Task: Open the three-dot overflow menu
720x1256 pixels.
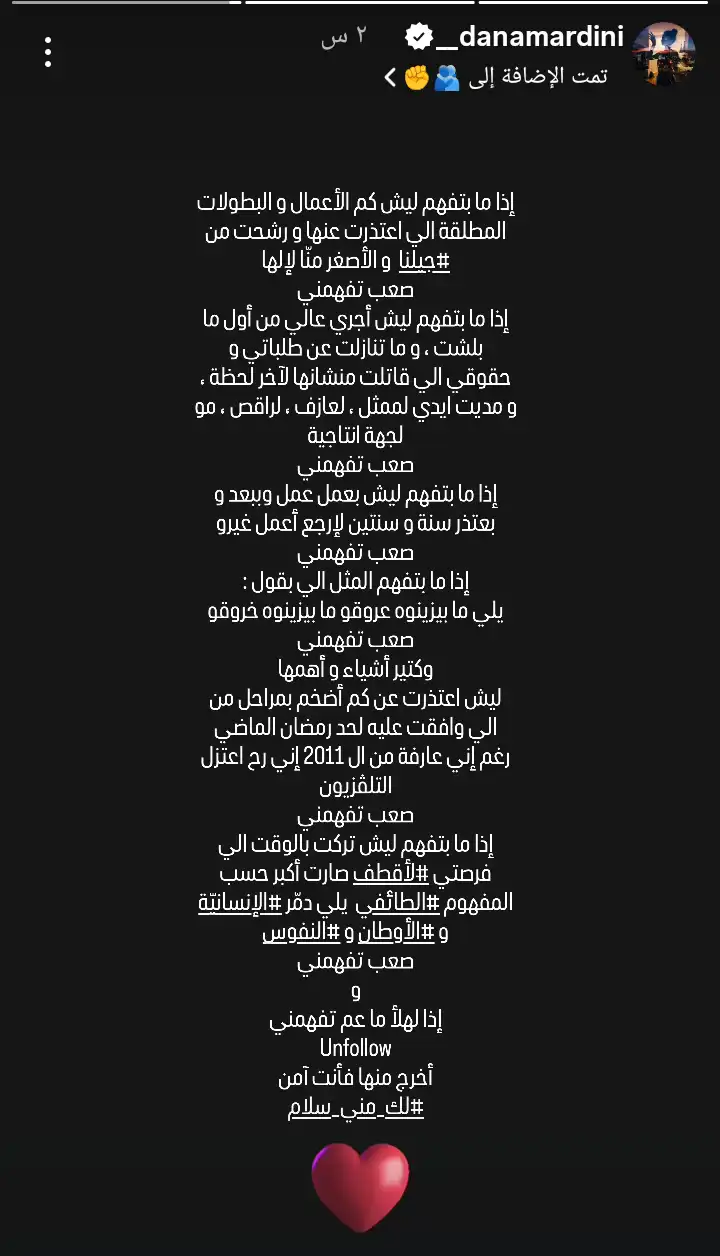Action: [x=48, y=53]
